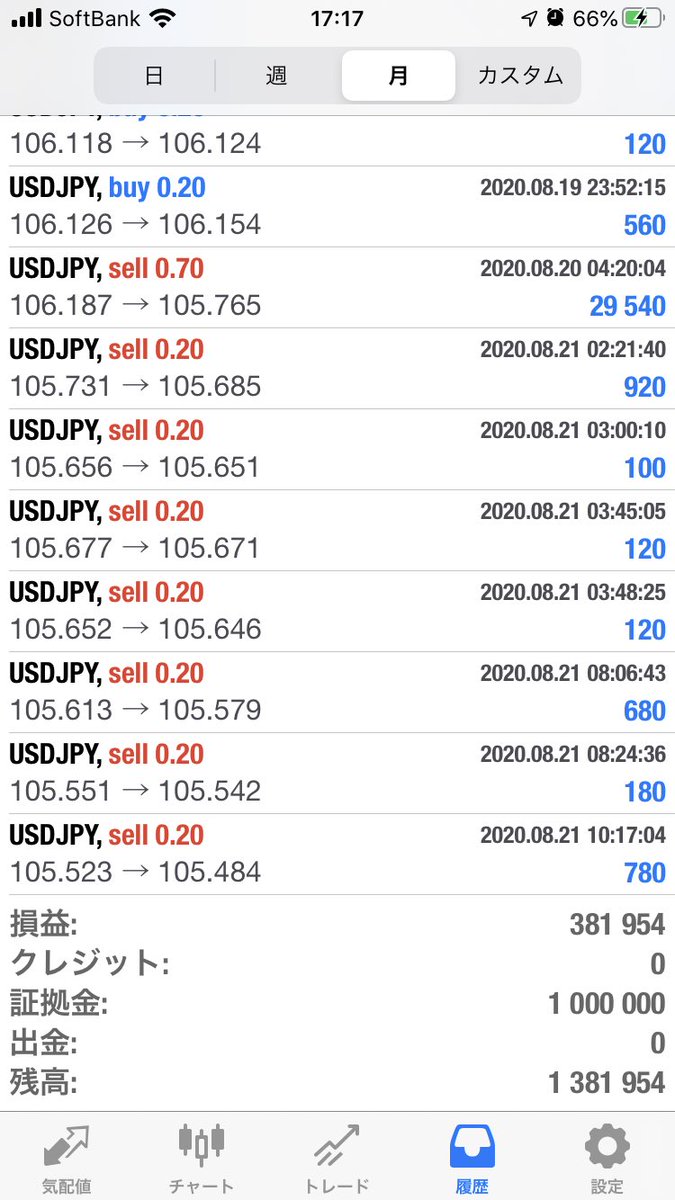Tap the 履歴 history tab
The height and width of the screenshot is (1200, 675).
(472, 1158)
